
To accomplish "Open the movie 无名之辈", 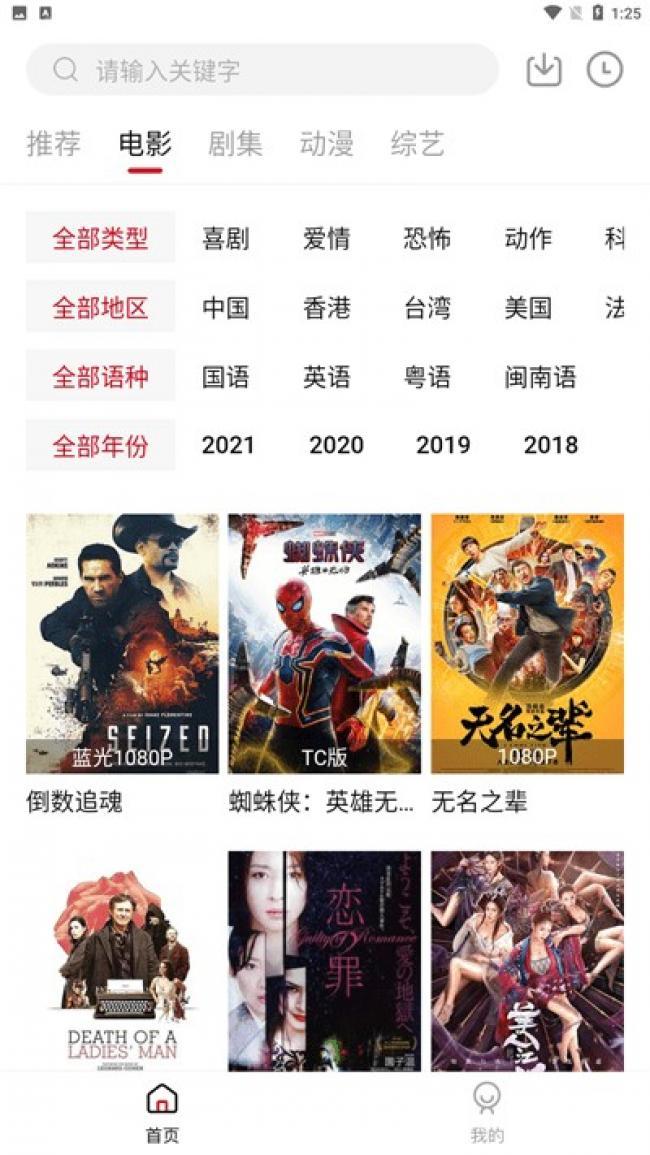I will coord(528,663).
